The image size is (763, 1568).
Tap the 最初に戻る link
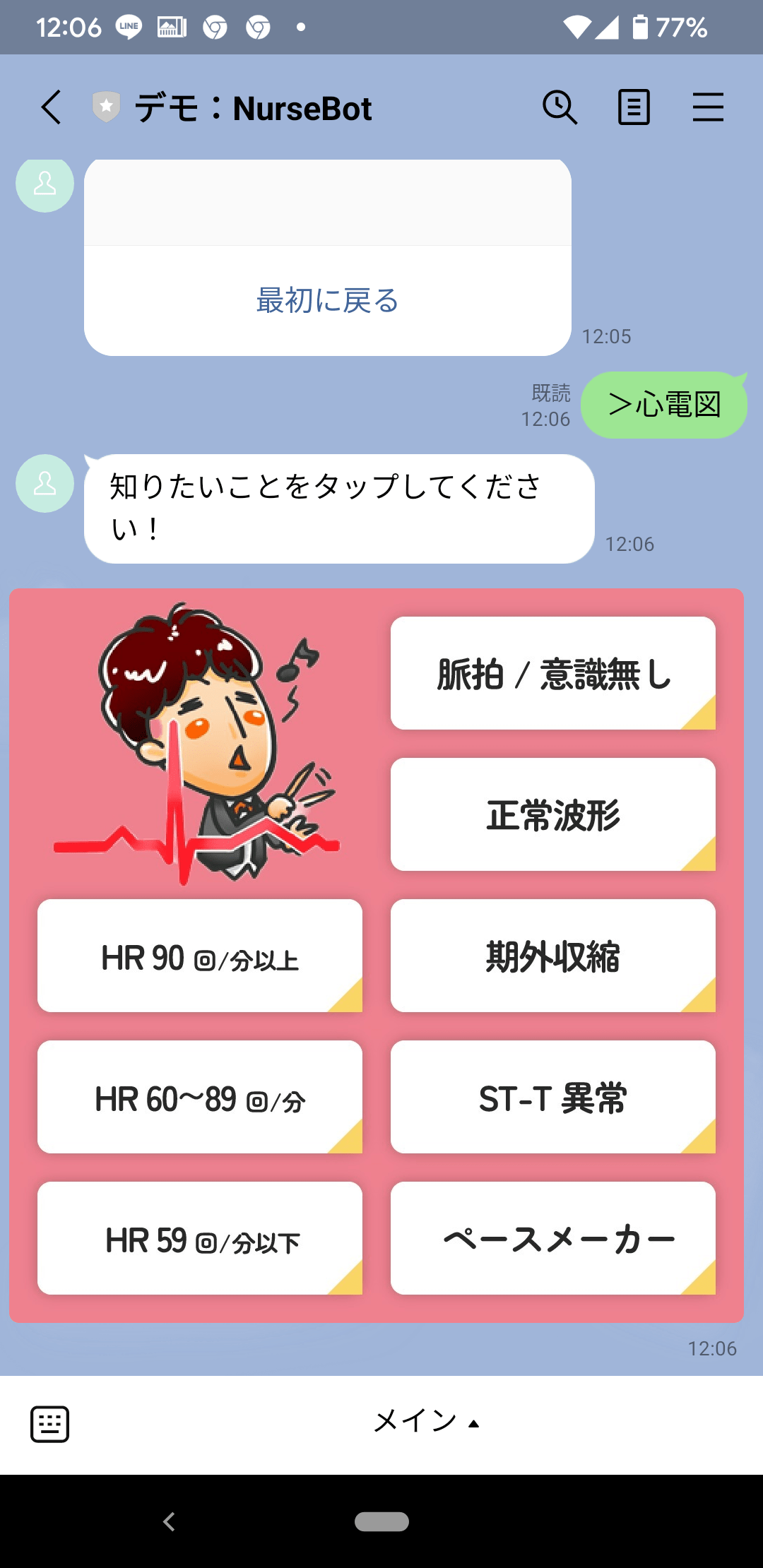(x=327, y=301)
